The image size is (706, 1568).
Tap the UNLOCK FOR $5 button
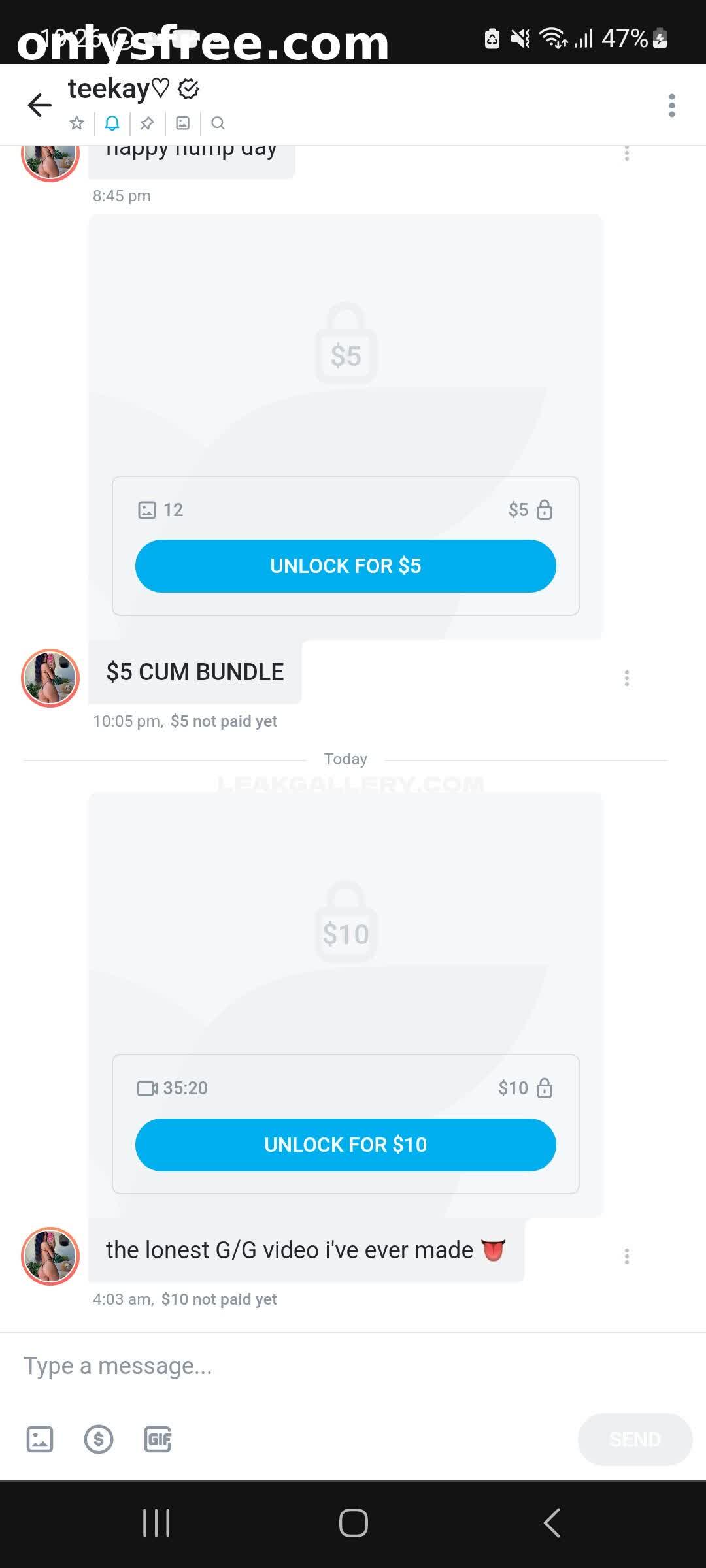345,566
